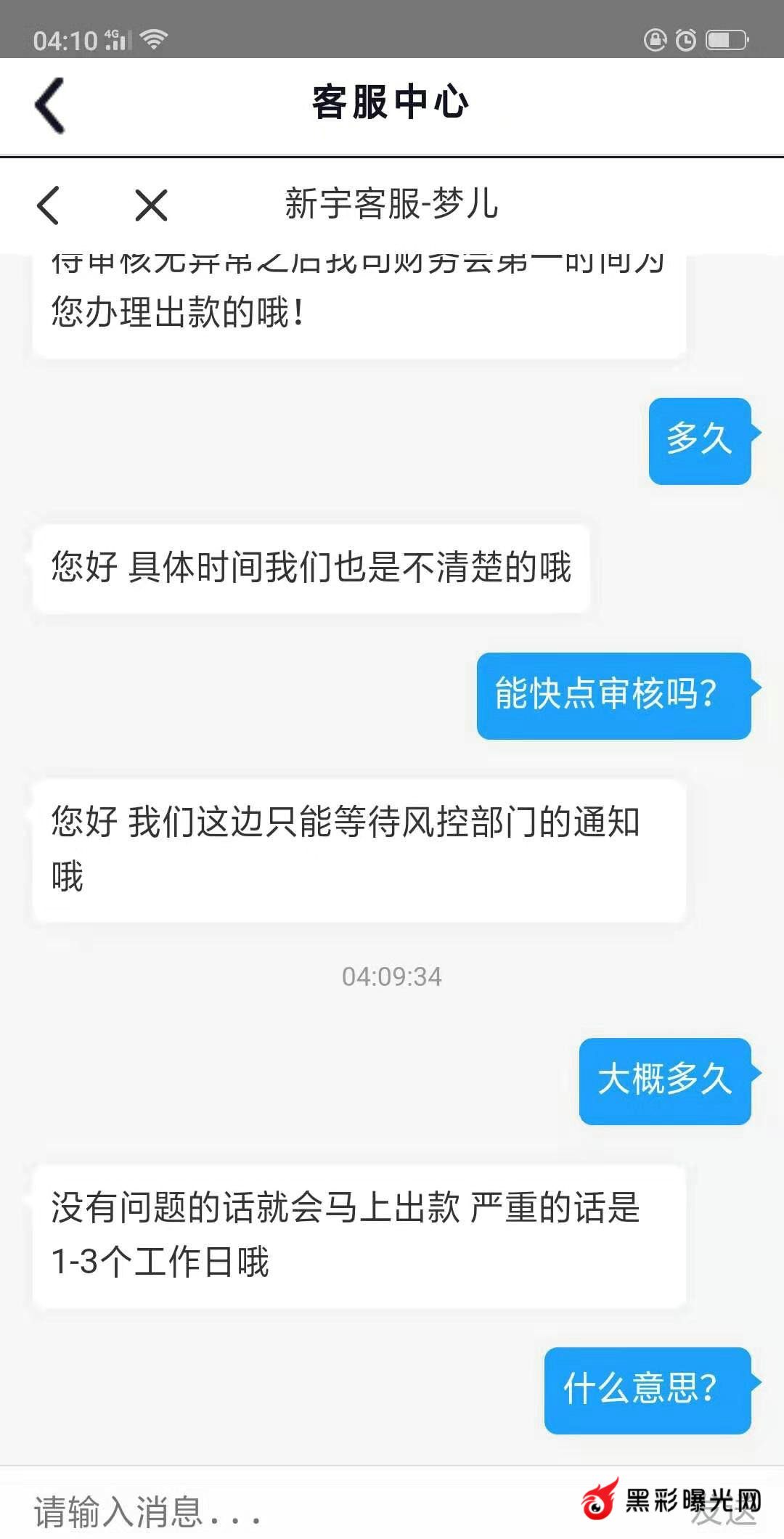Image resolution: width=784 pixels, height=1539 pixels.
Task: Close the 新宇客服-梦儿 chat window
Action: pyautogui.click(x=151, y=205)
